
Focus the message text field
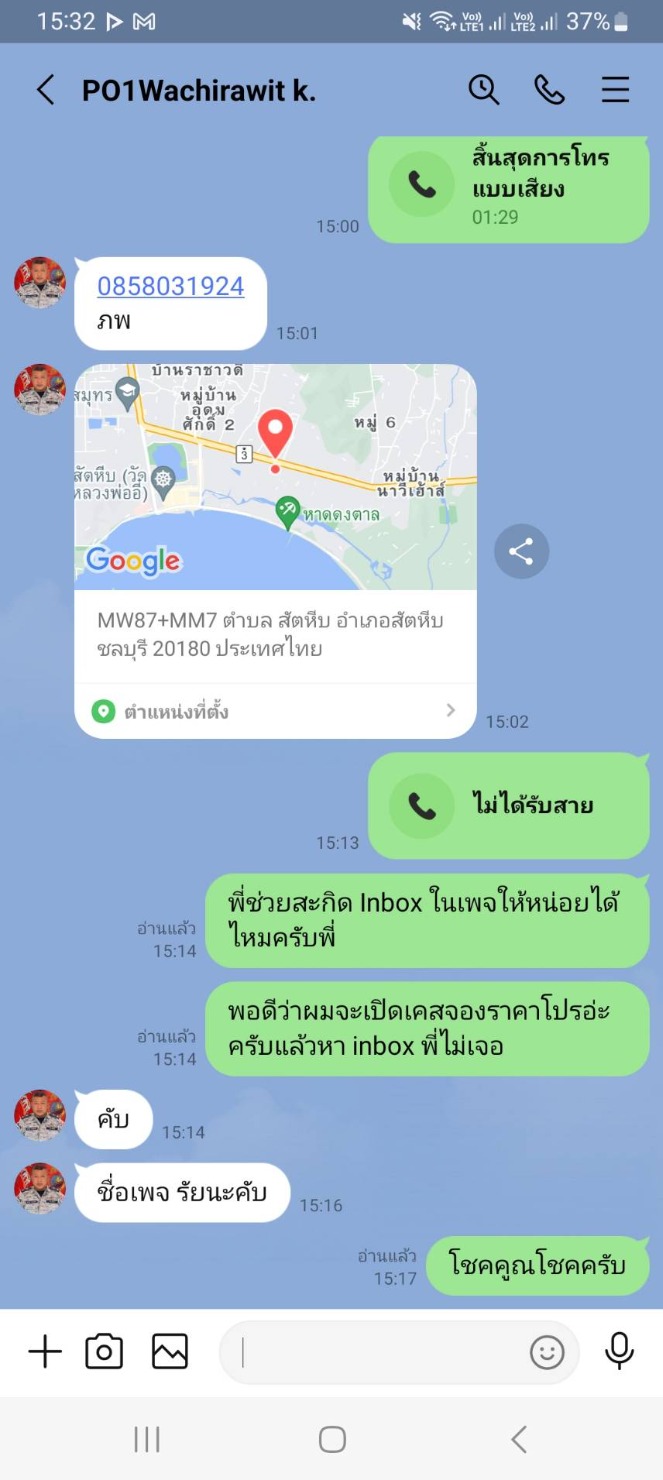380,1353
